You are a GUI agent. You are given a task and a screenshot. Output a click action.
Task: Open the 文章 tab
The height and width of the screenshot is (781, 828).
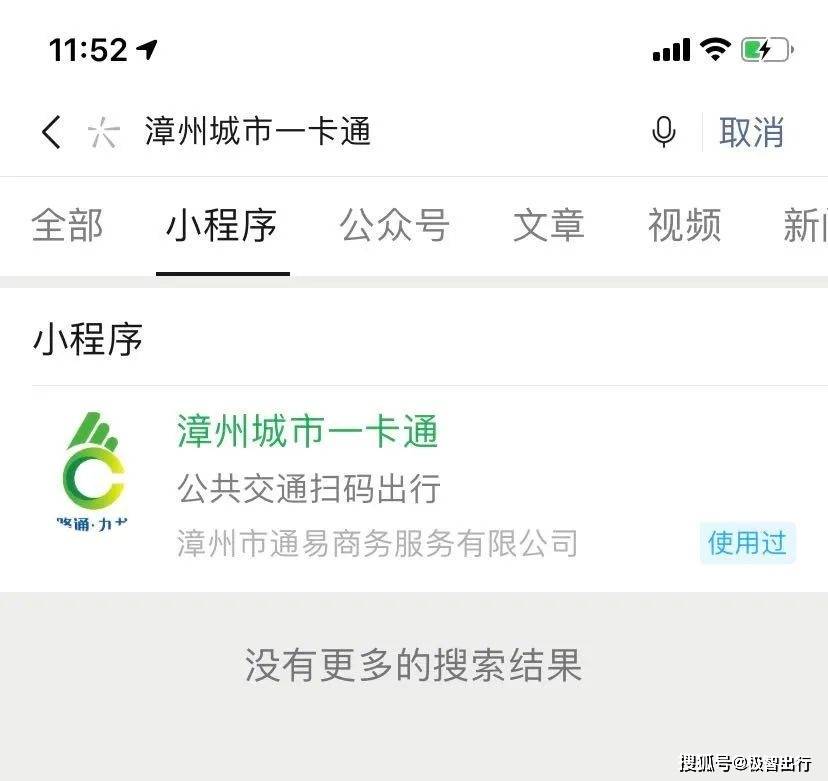[x=548, y=226]
